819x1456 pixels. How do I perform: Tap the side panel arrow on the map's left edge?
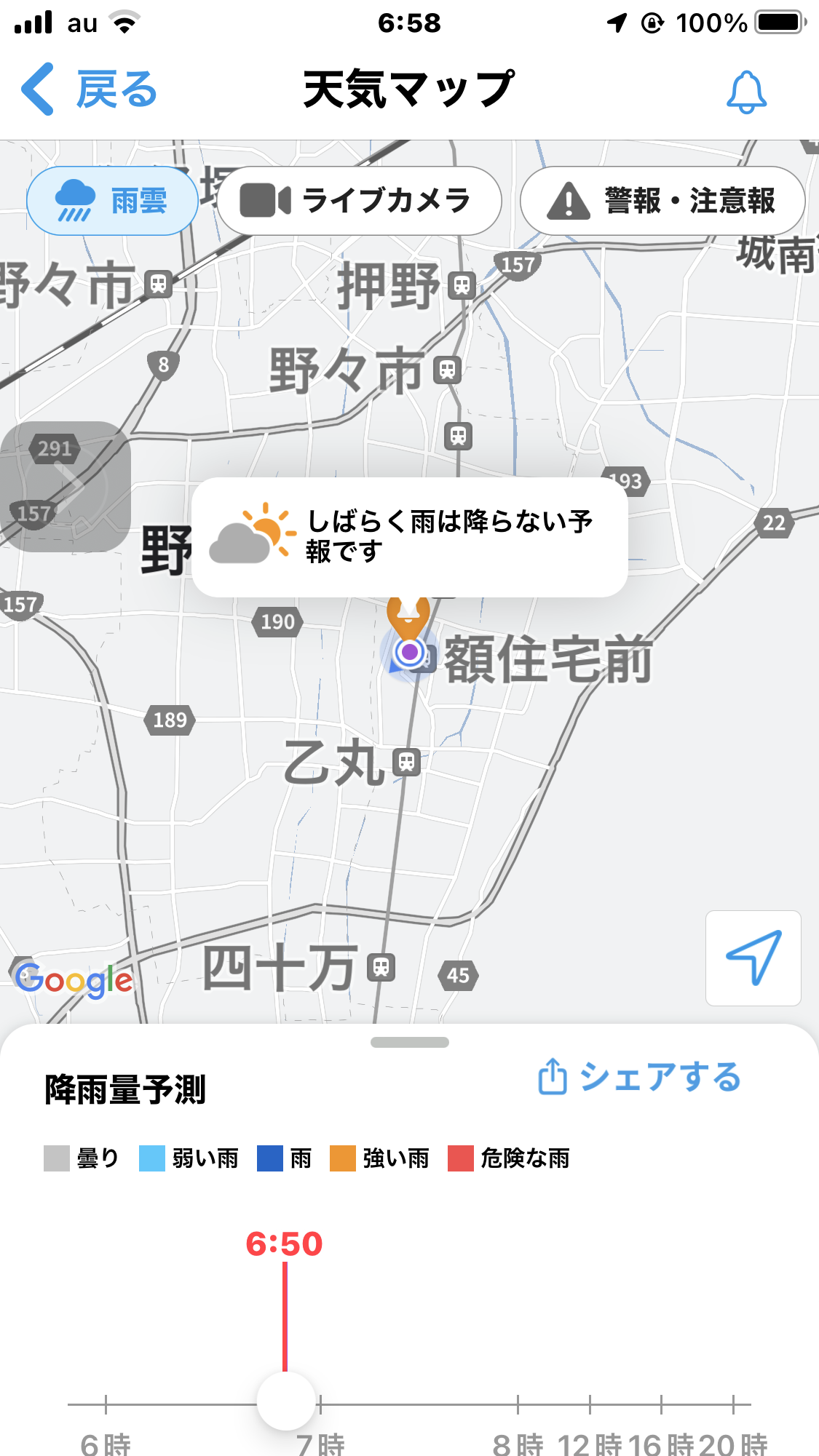(x=66, y=486)
